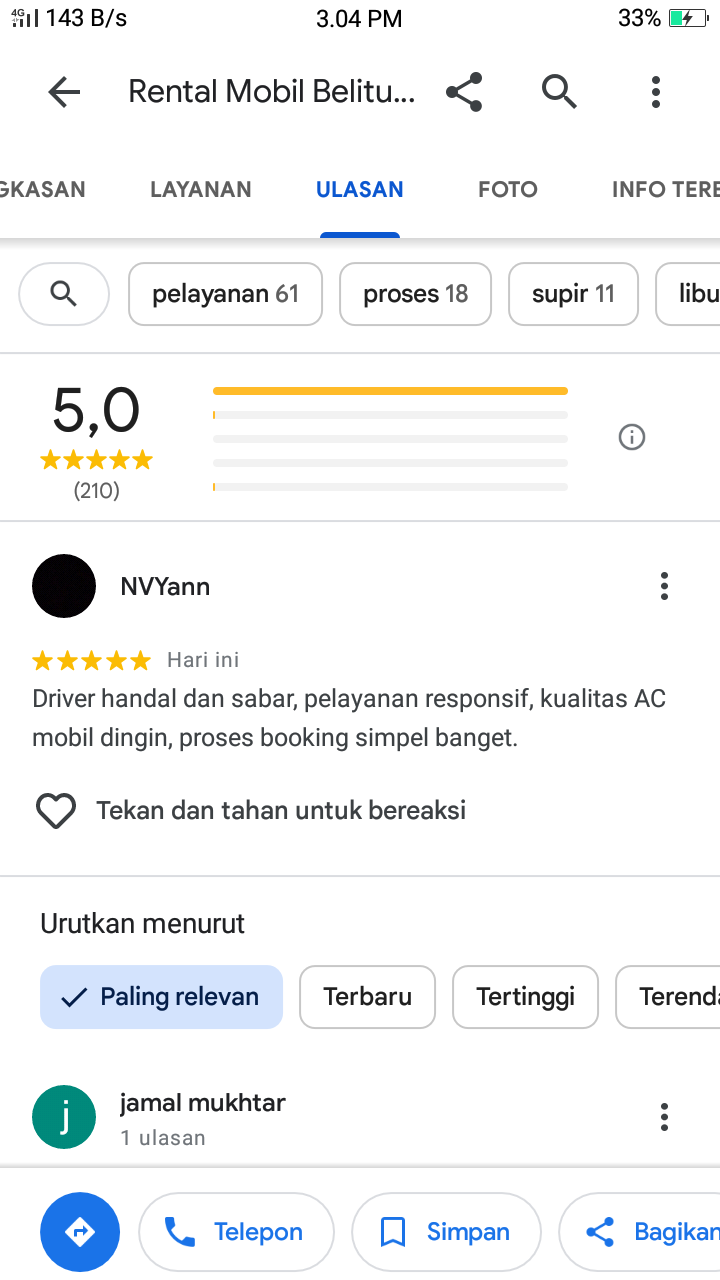Open search from the top bar magnifier
Image resolution: width=720 pixels, height=1280 pixels.
point(559,92)
